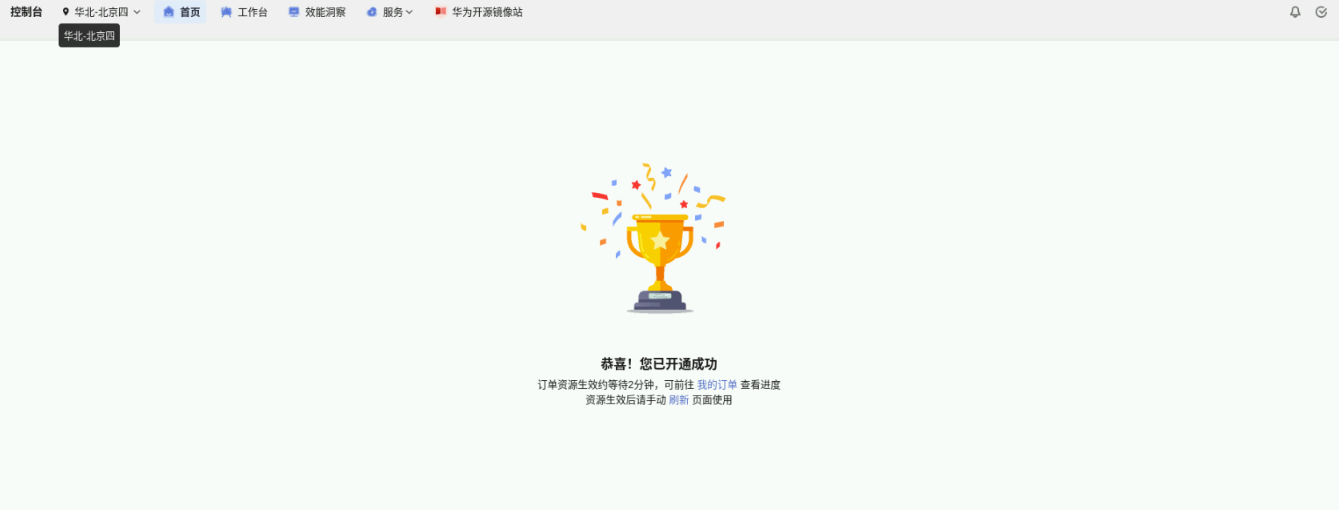Open the 我的订单 link
The image size is (1339, 510).
tap(717, 385)
